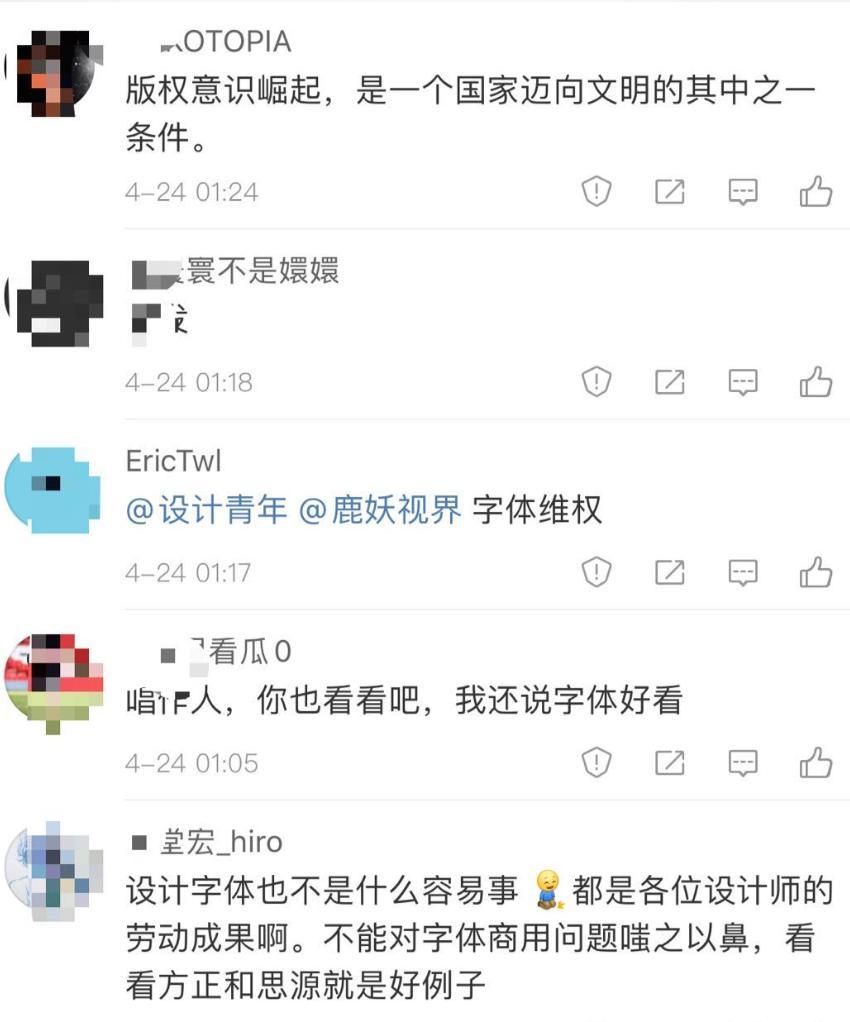Reply to the comment posted at 4-24 01:24
850x1022 pixels.
(x=742, y=191)
